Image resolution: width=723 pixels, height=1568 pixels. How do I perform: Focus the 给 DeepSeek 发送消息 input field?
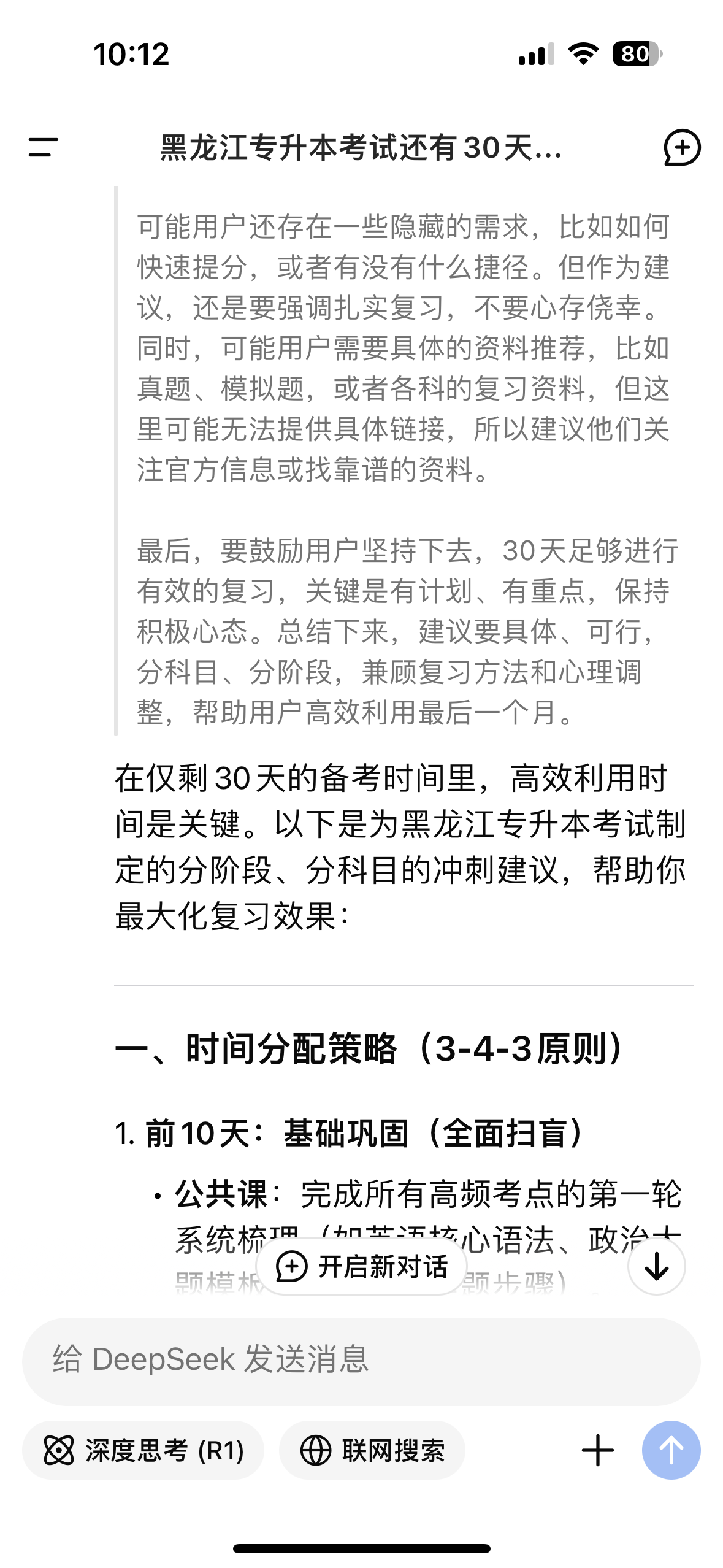[x=361, y=1359]
